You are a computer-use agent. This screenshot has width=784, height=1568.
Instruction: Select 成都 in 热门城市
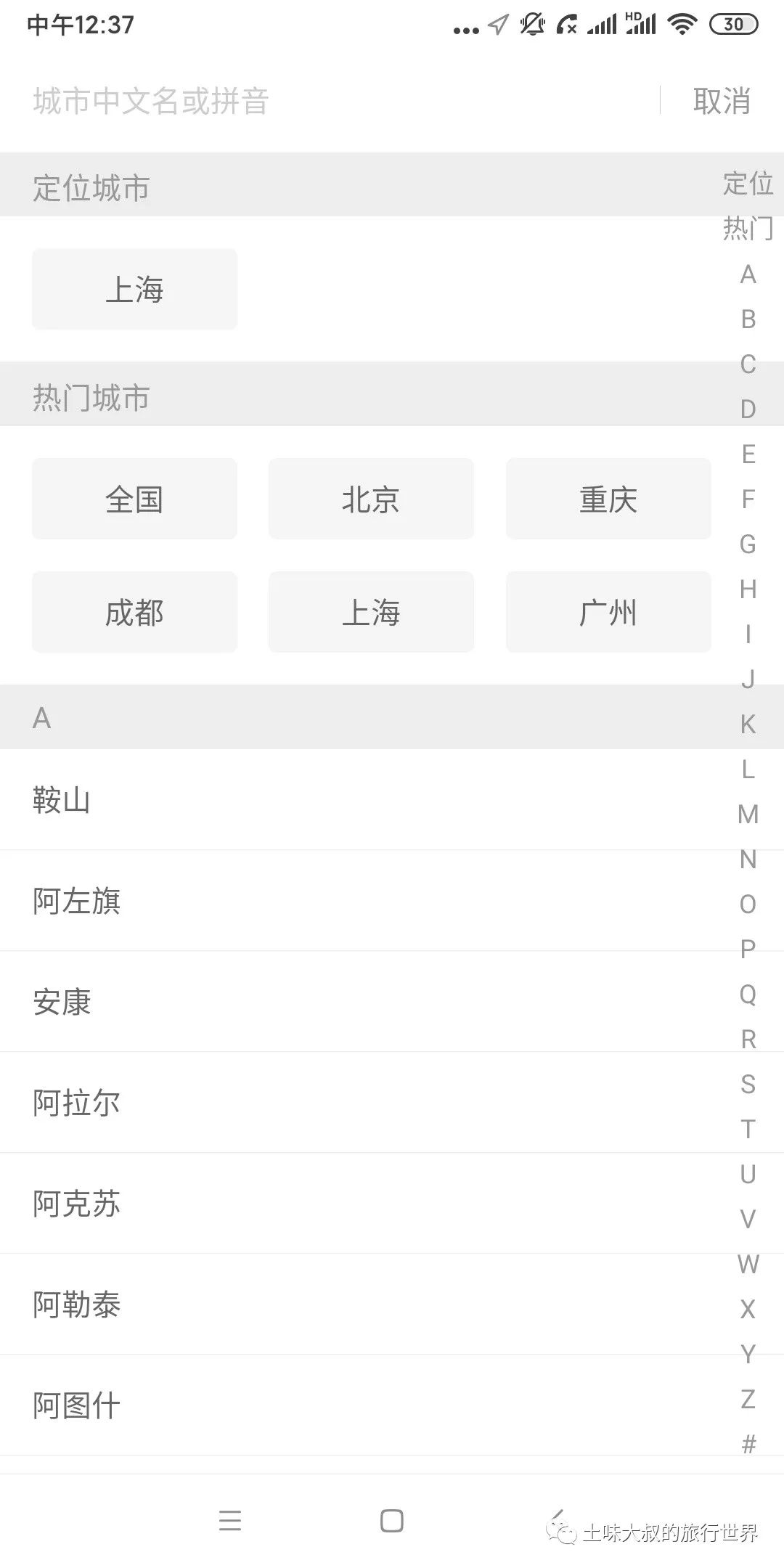pyautogui.click(x=134, y=612)
